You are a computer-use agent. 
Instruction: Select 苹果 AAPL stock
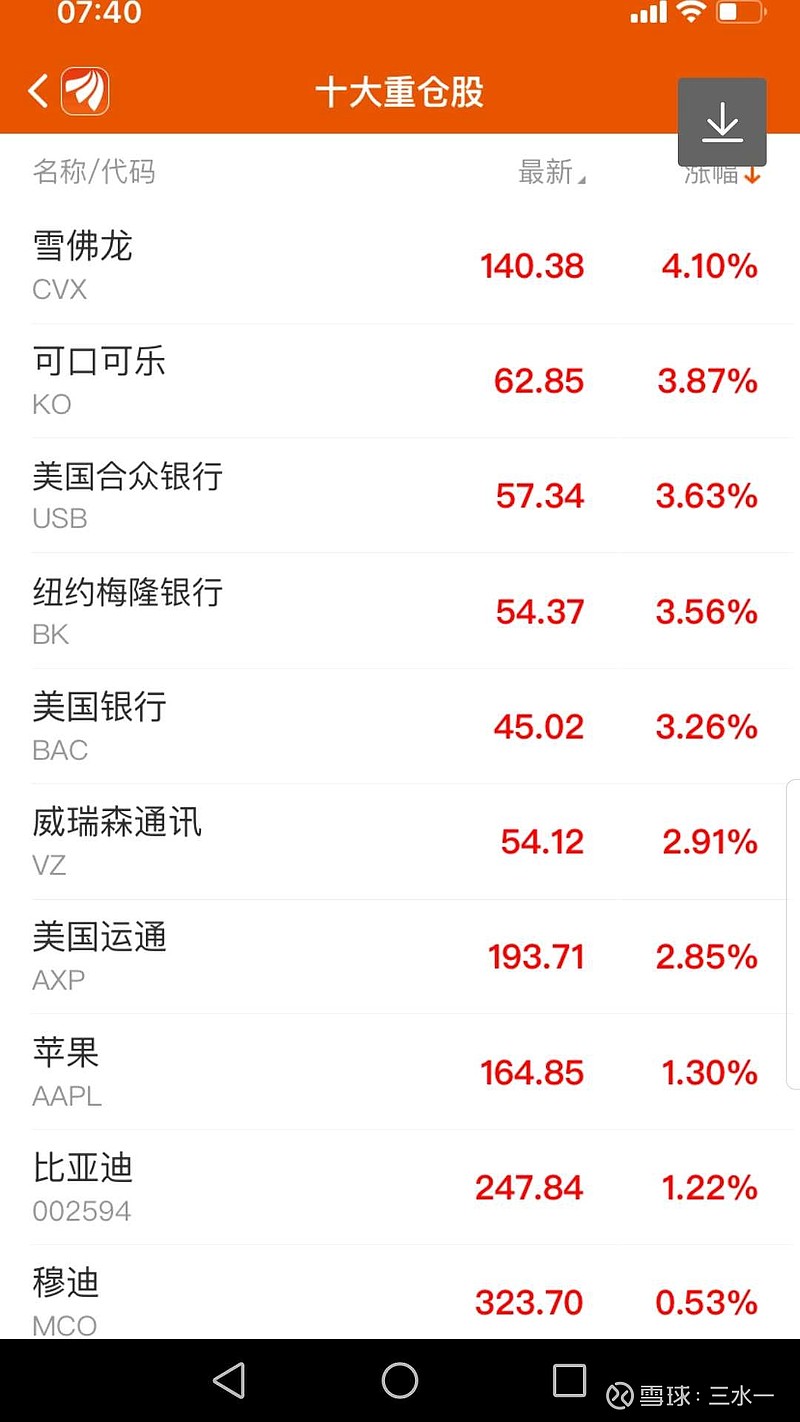[400, 1072]
